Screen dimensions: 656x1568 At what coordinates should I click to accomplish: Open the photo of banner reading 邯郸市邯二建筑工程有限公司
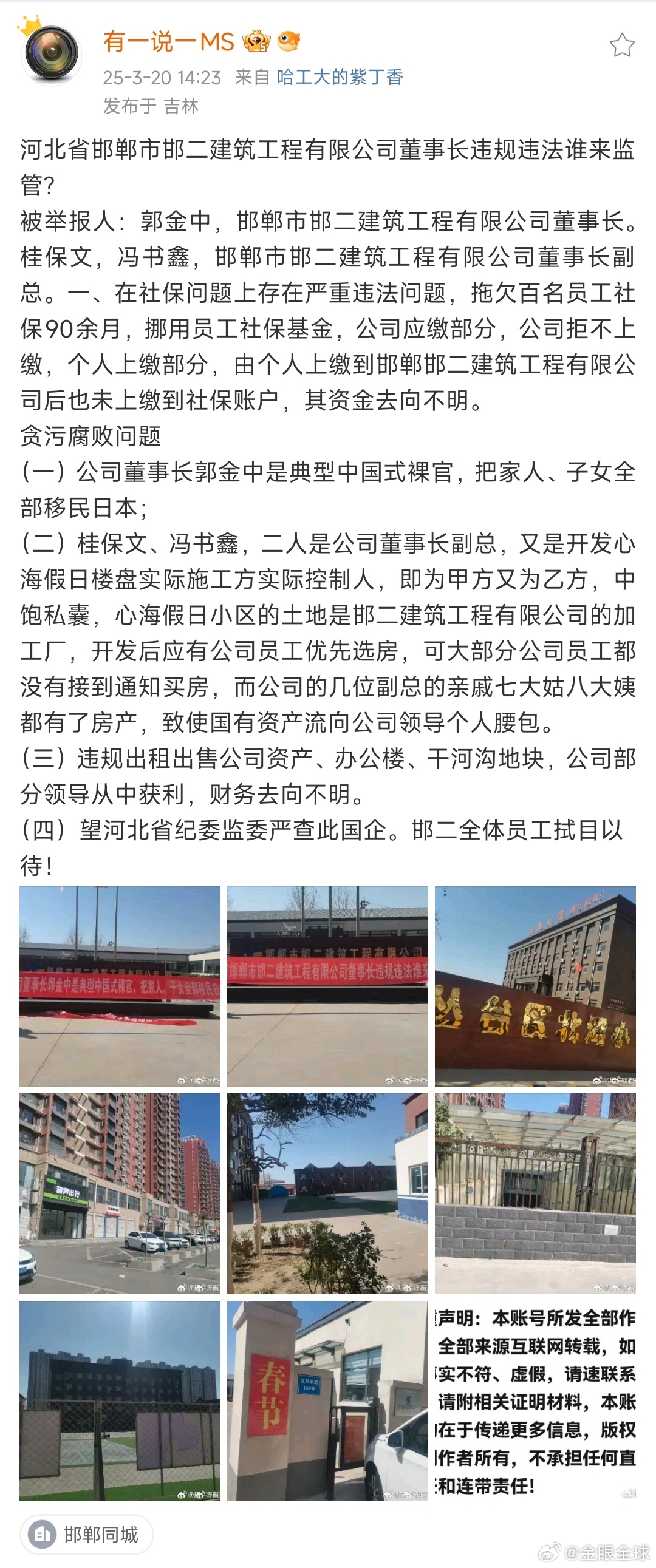pos(327,986)
